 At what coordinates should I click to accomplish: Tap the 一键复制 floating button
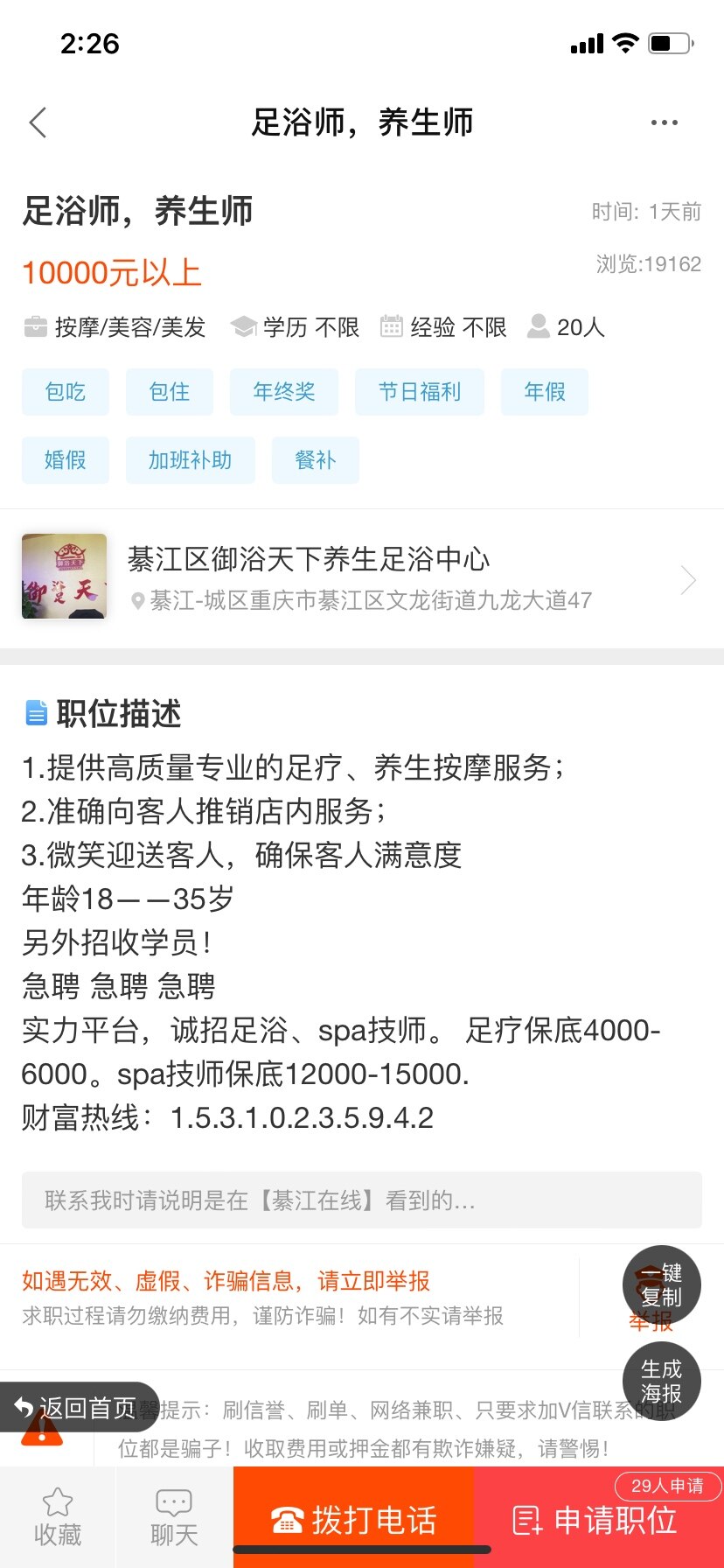[662, 1284]
